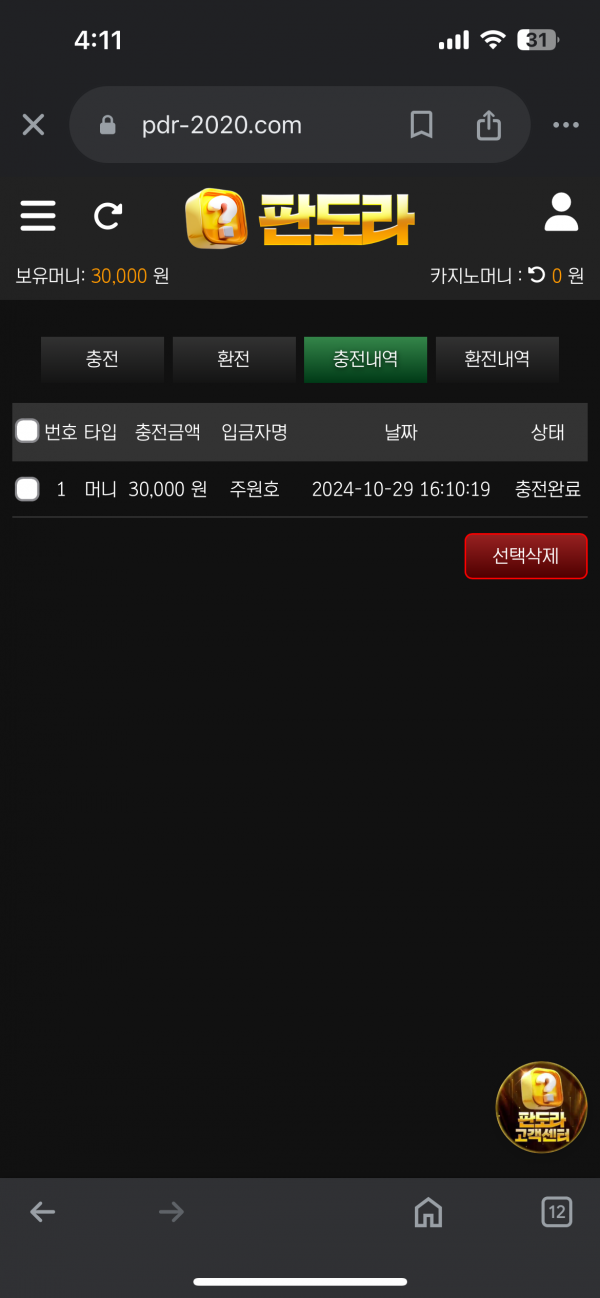600x1298 pixels.
Task: Go to the 환전내역 tab
Action: (497, 359)
